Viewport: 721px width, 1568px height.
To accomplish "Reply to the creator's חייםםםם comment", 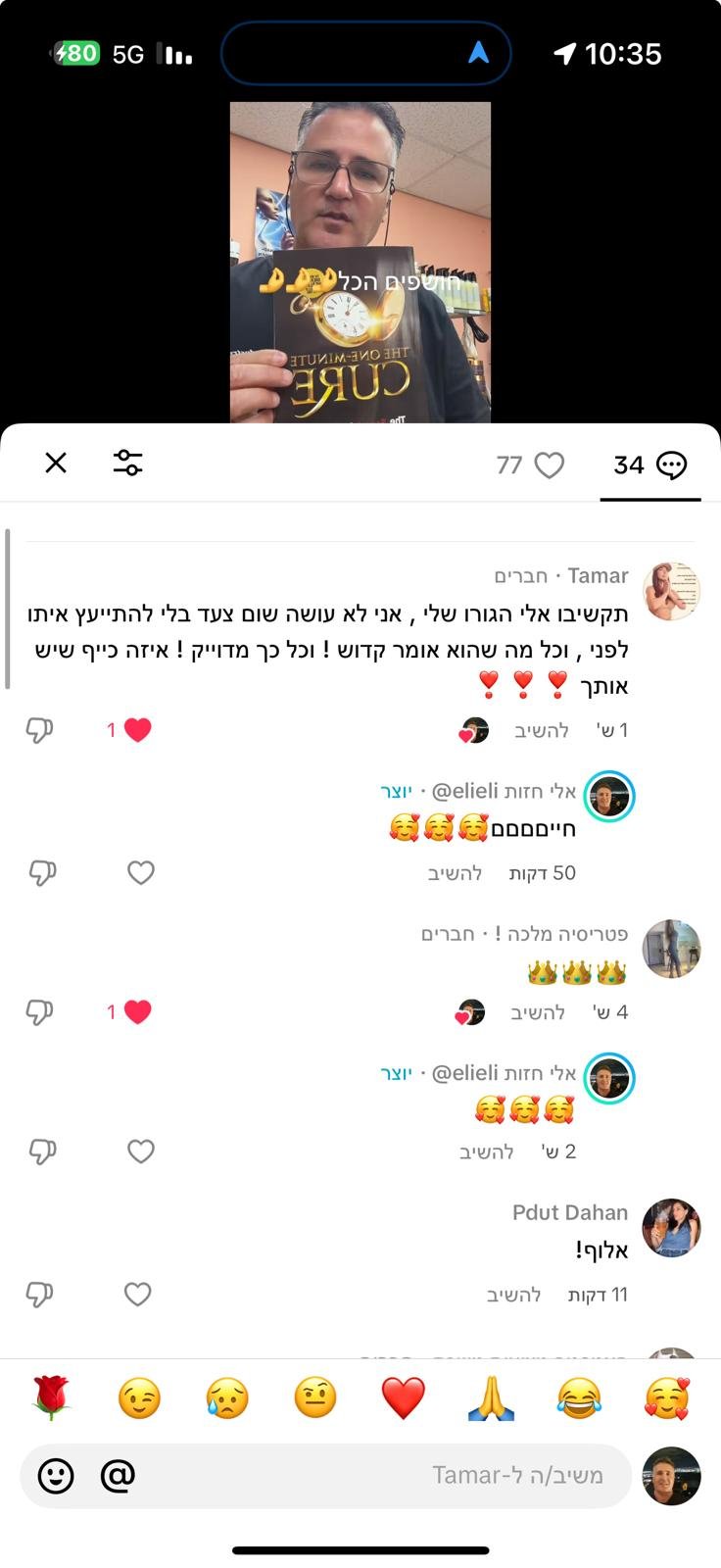I will tap(455, 872).
